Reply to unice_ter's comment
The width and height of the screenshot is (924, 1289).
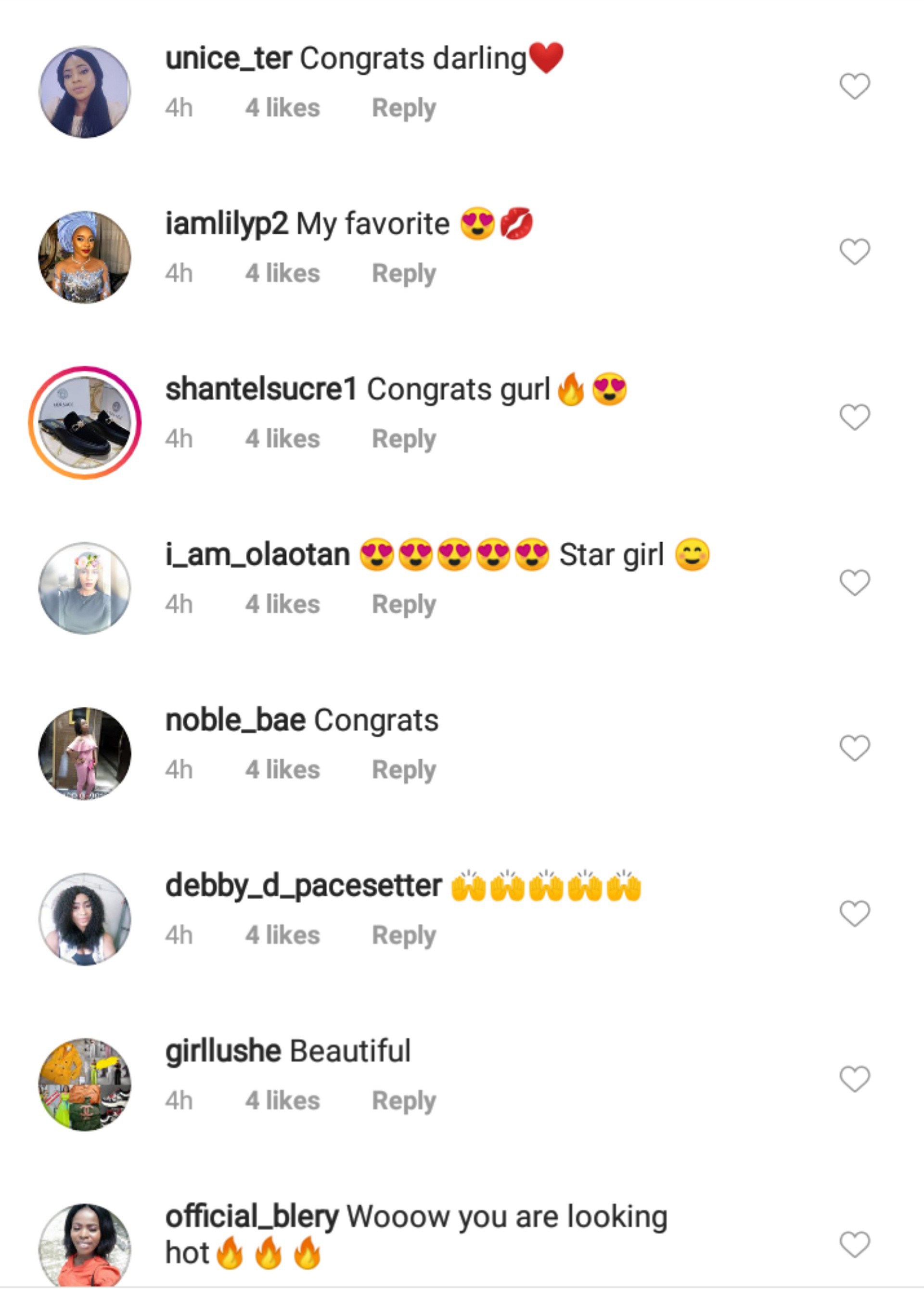pyautogui.click(x=404, y=108)
